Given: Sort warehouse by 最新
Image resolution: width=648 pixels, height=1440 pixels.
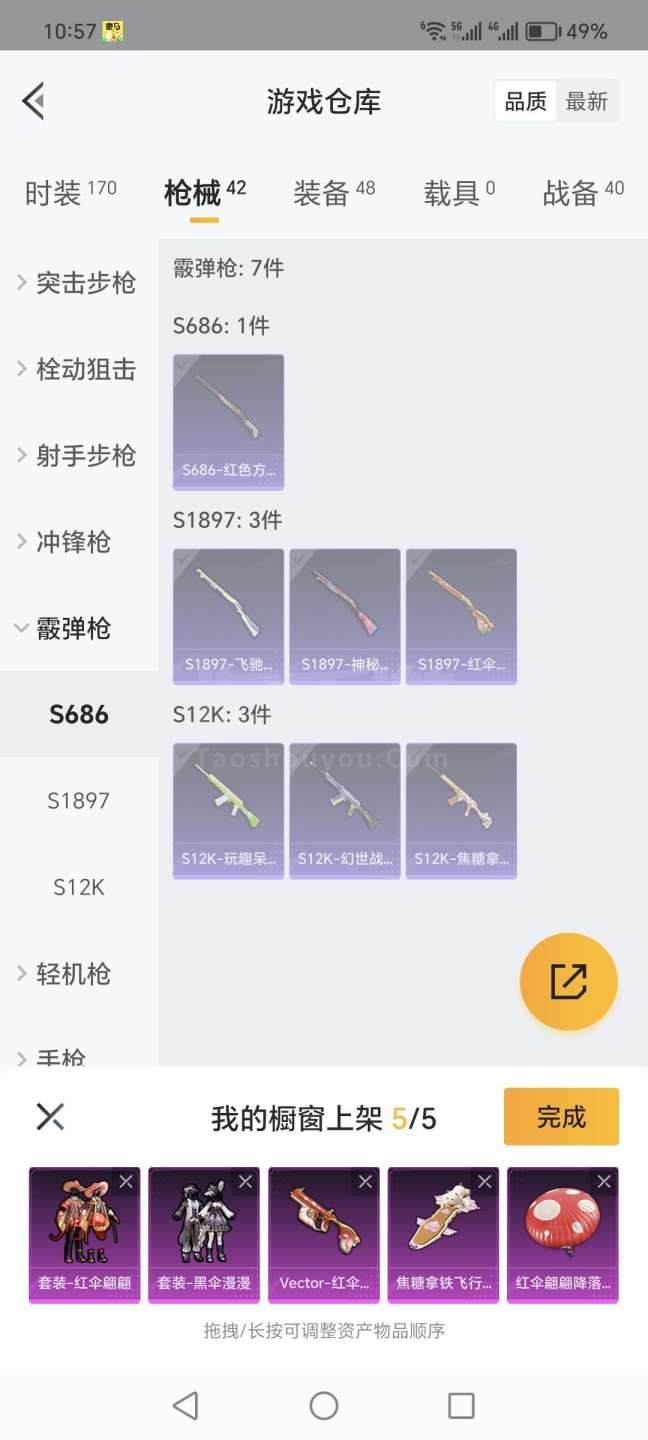Looking at the screenshot, I should [587, 101].
